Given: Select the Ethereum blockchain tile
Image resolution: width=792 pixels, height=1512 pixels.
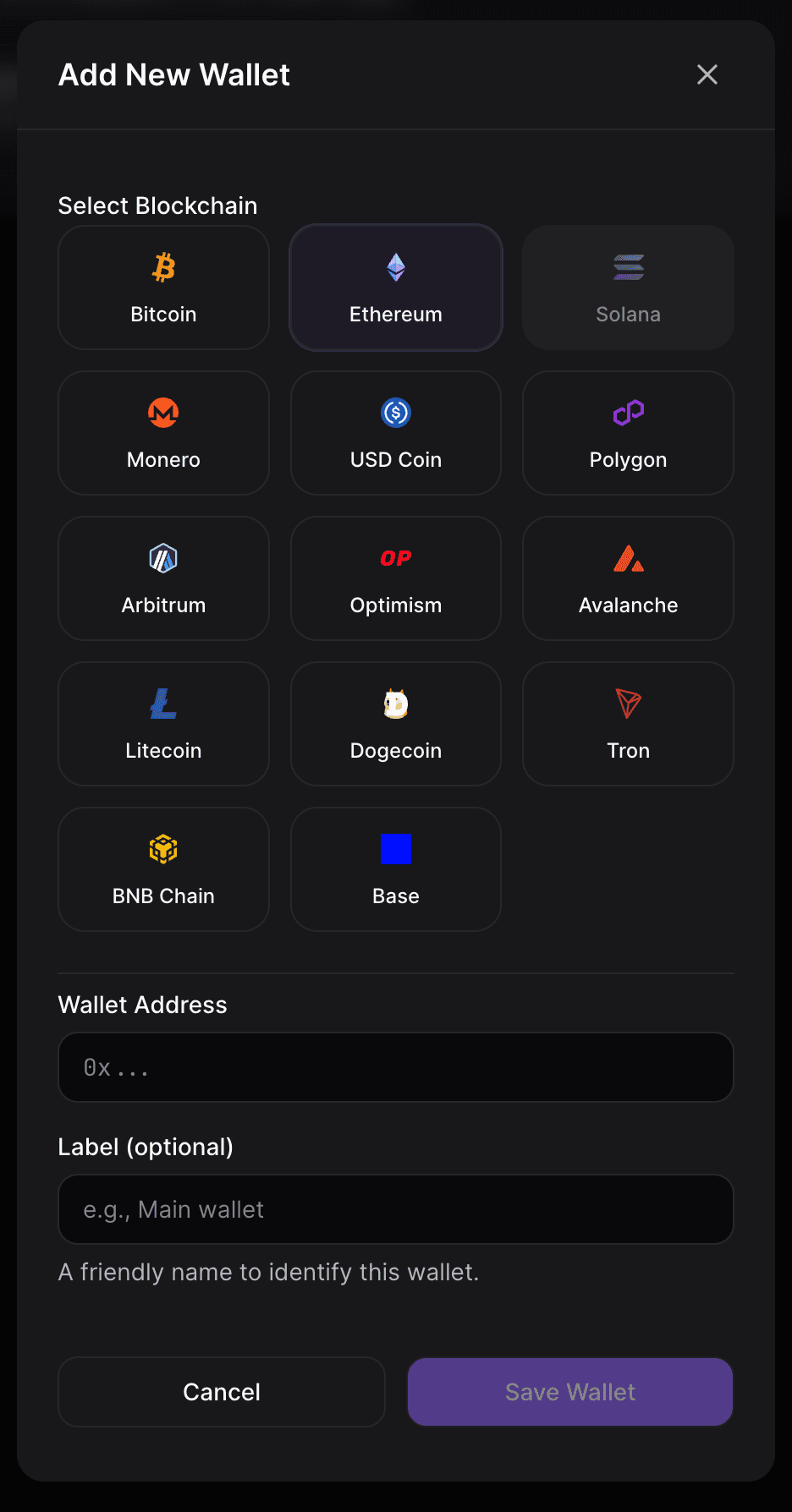Looking at the screenshot, I should [395, 288].
